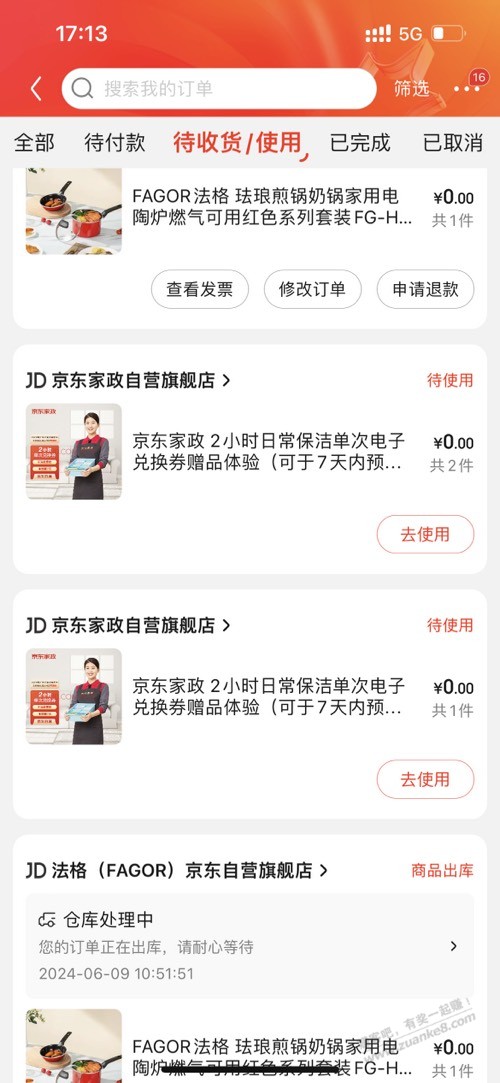The image size is (500, 1083).
Task: Tap the 搜索我的订单 search box
Action: (x=219, y=88)
